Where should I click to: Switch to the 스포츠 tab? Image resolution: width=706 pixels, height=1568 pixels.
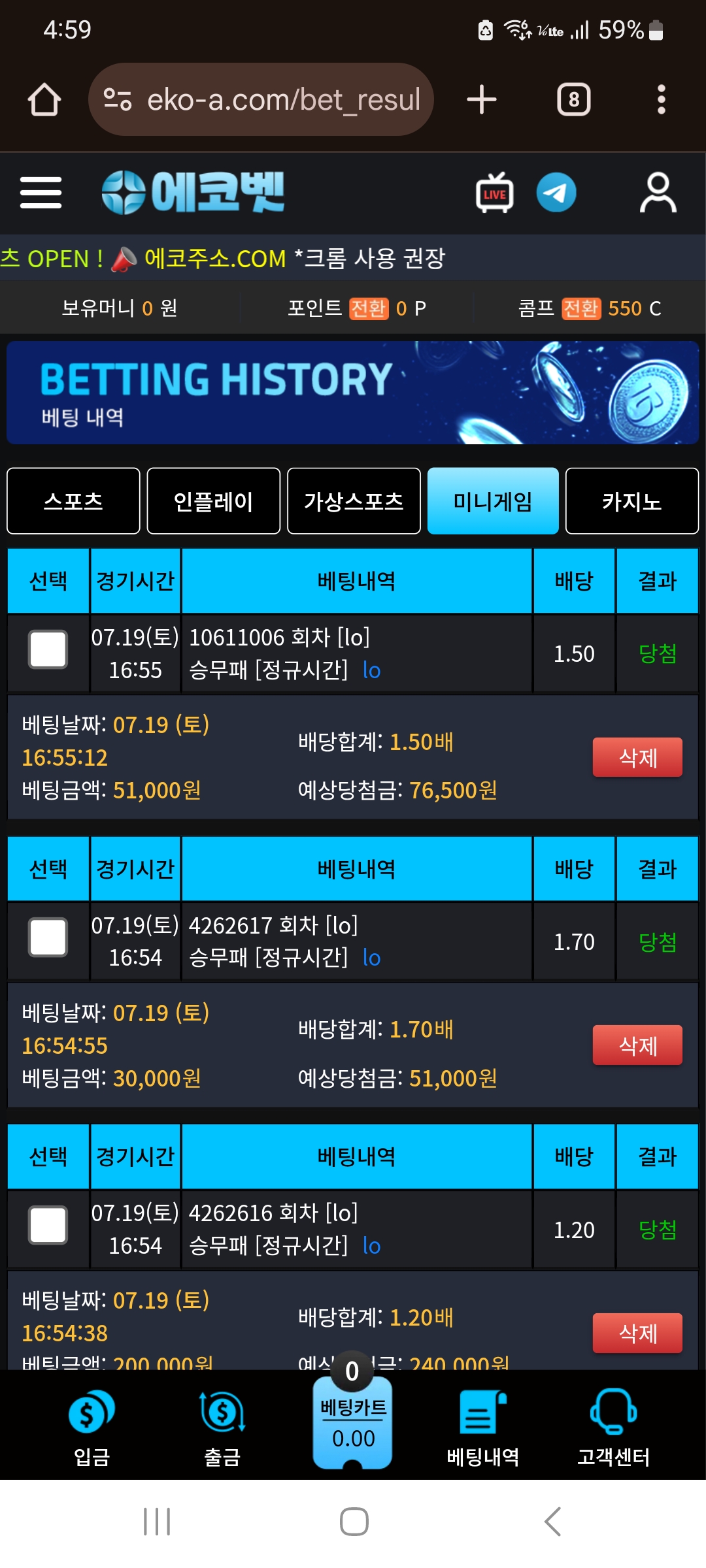(73, 501)
